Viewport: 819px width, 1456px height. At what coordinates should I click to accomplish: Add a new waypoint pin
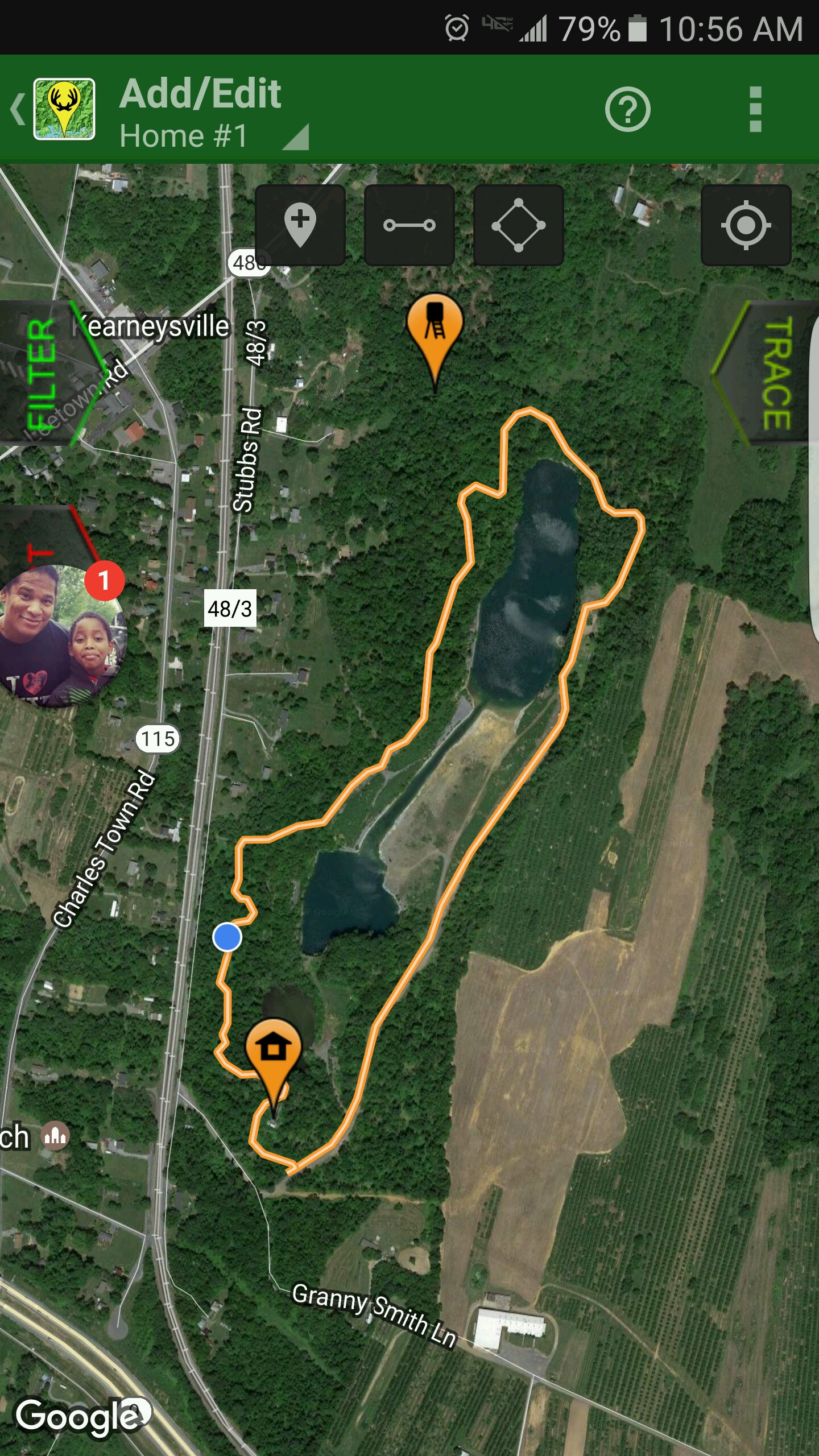point(300,225)
